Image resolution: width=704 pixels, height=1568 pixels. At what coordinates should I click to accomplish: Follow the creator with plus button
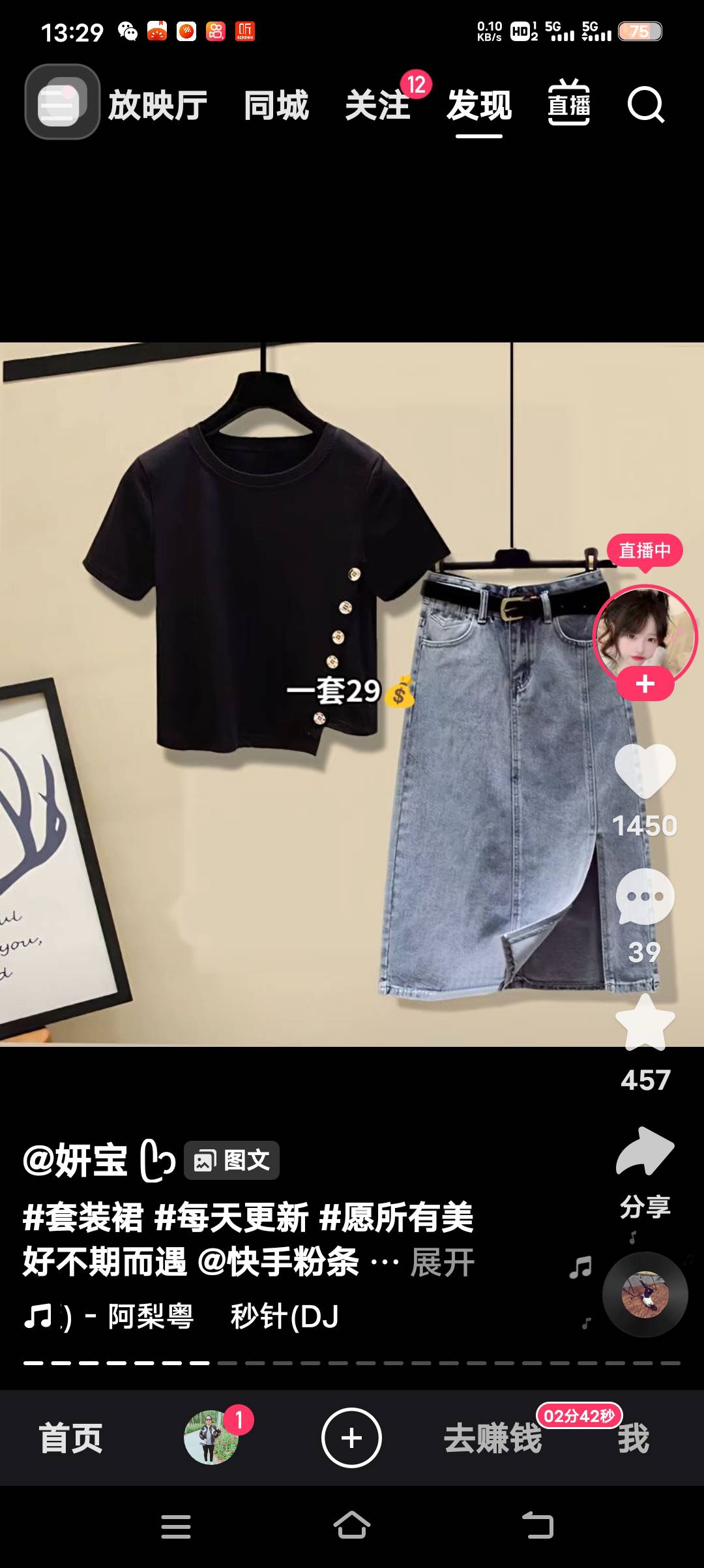[645, 684]
